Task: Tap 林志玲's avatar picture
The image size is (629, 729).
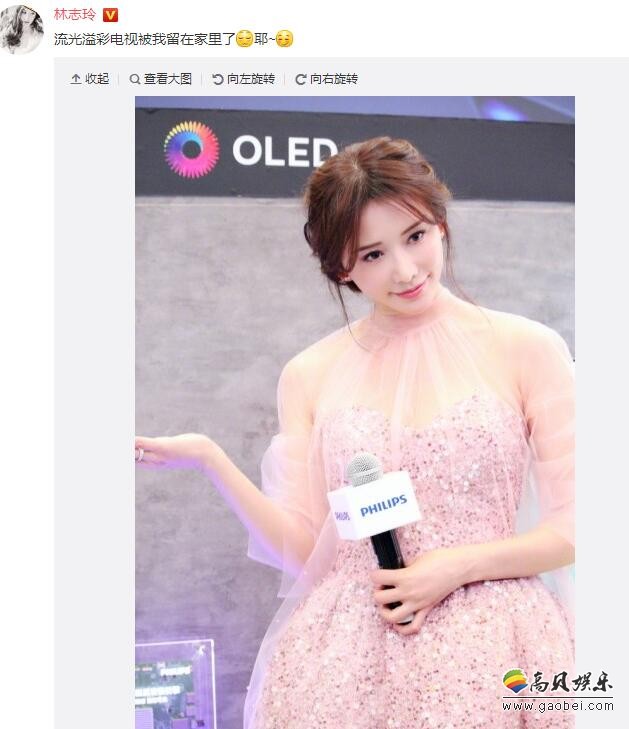Action: click(22, 28)
